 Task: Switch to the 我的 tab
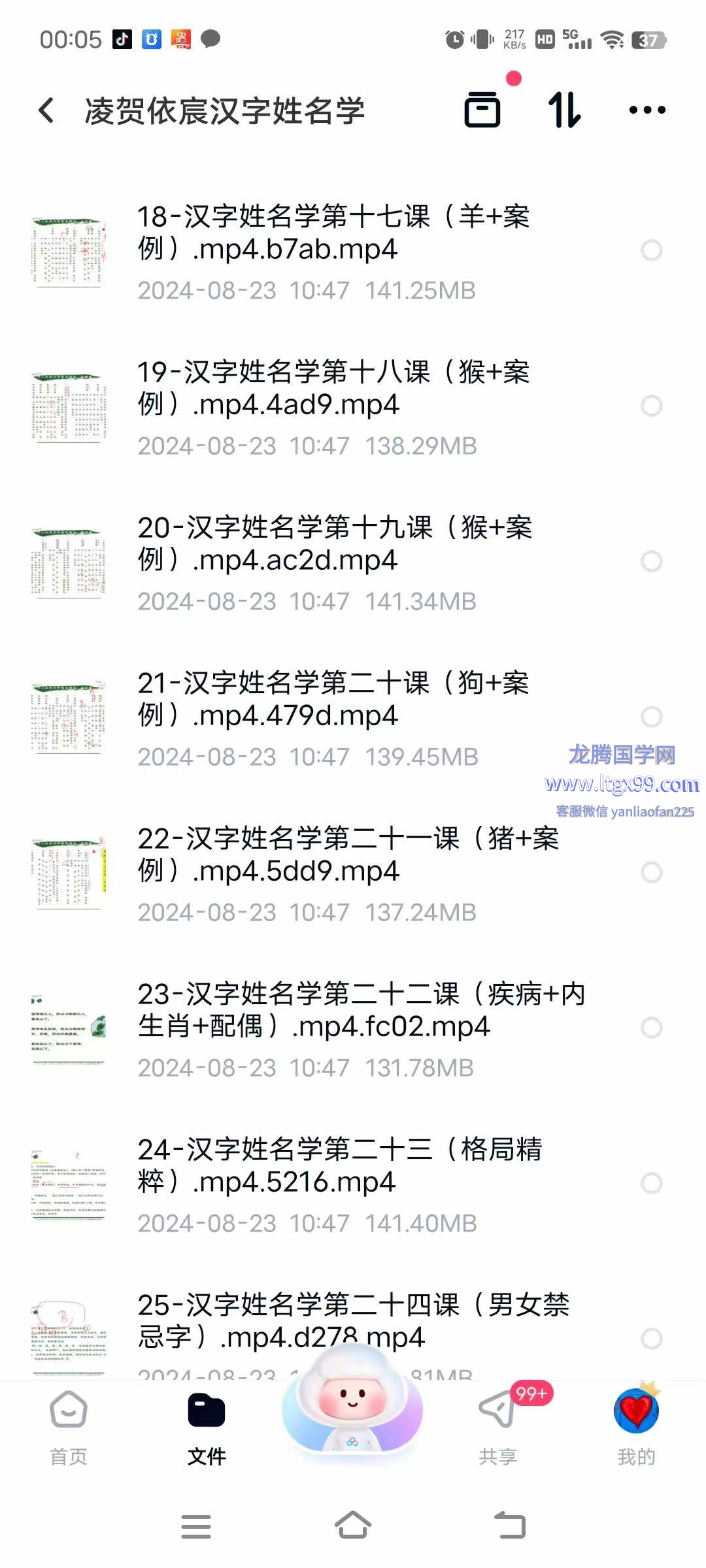[636, 1428]
